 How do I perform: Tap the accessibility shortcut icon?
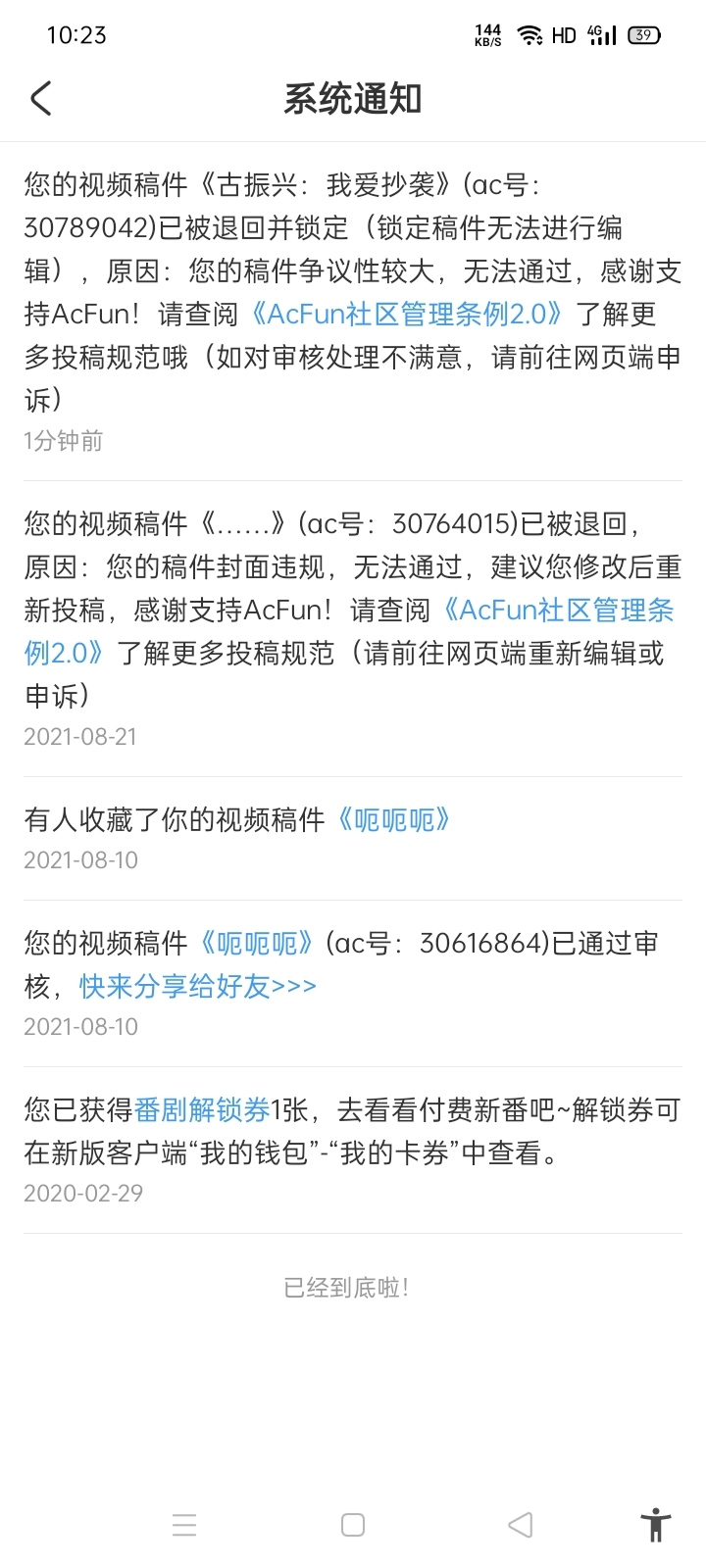pos(655,1525)
